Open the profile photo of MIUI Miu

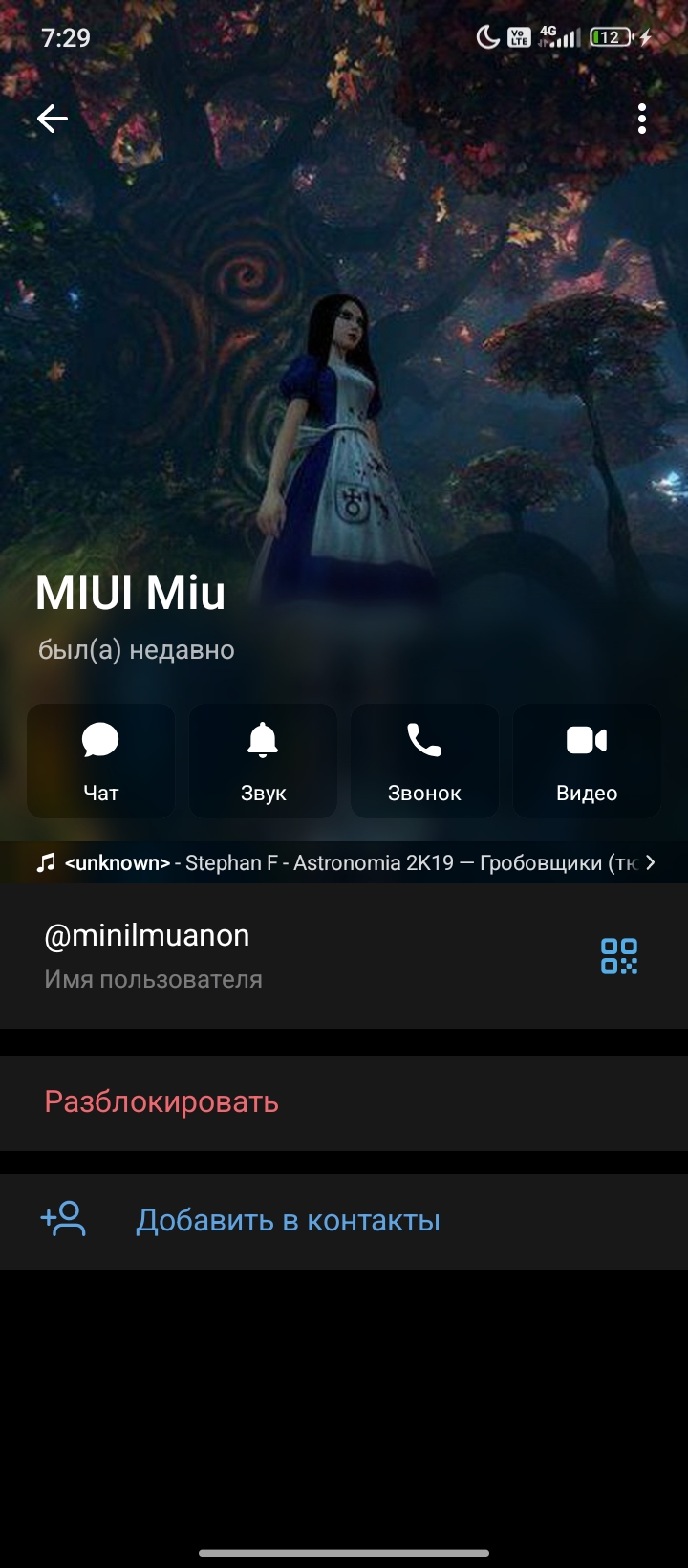344,382
